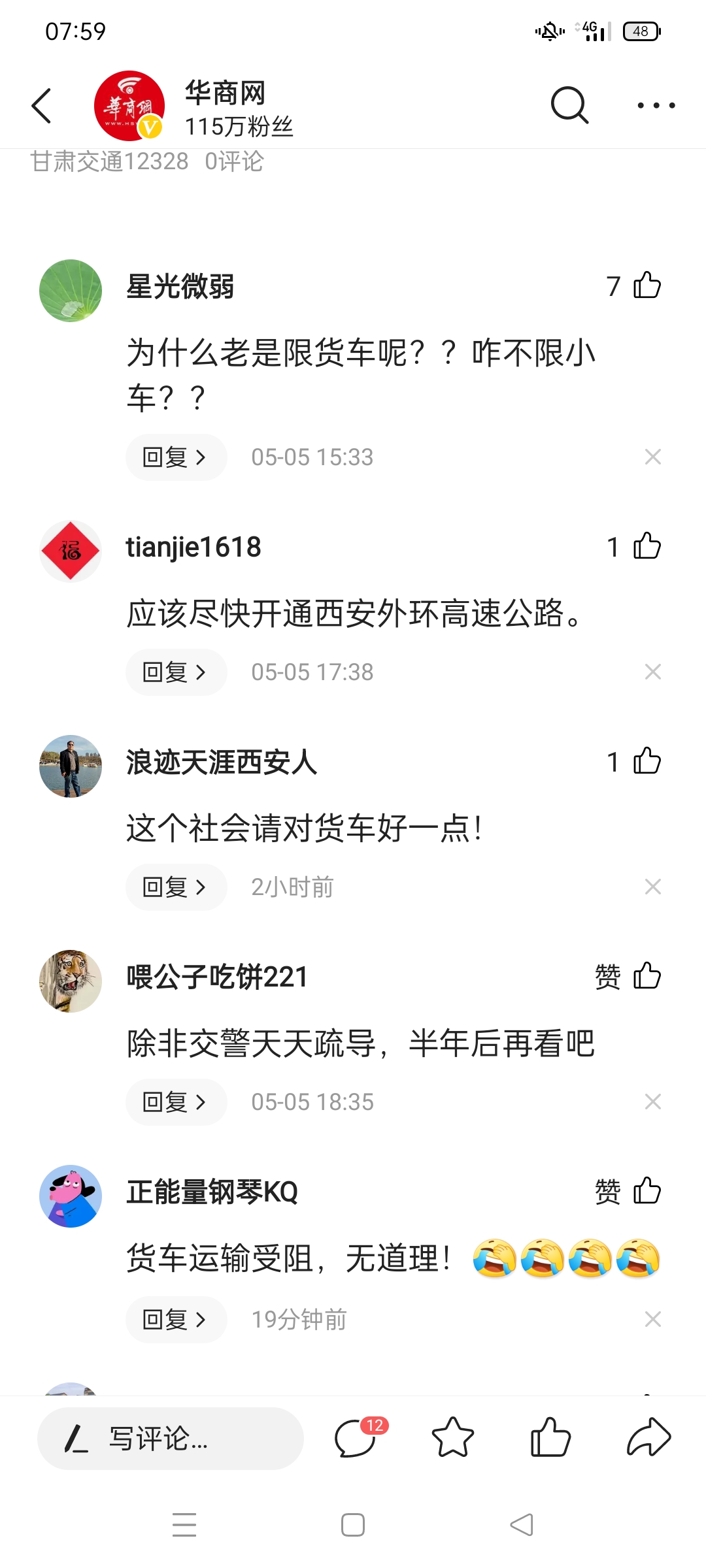Reply to tianjie1618's comment
This screenshot has width=706, height=1568.
(x=176, y=672)
